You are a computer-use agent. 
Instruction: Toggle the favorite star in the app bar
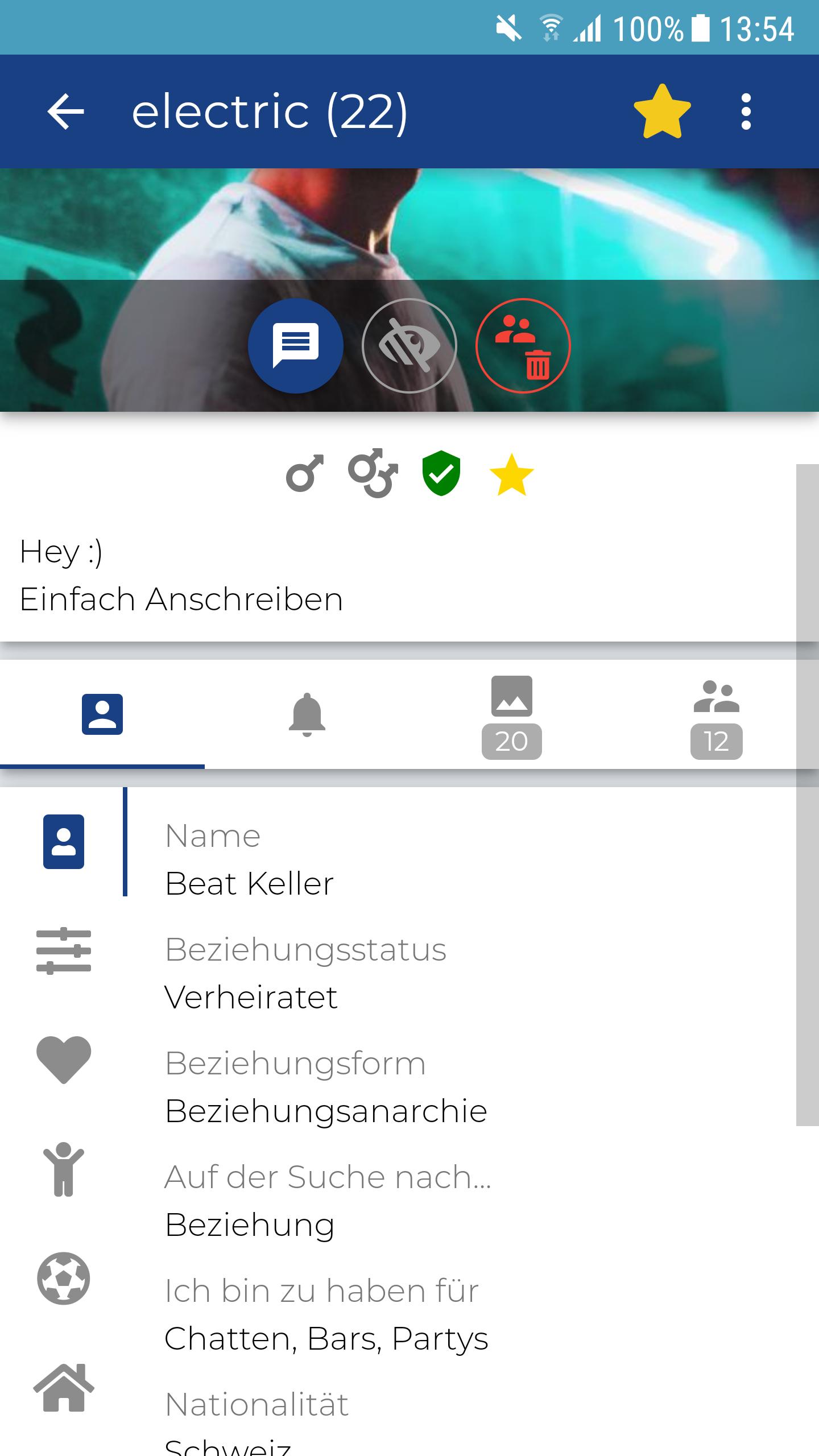click(x=662, y=112)
